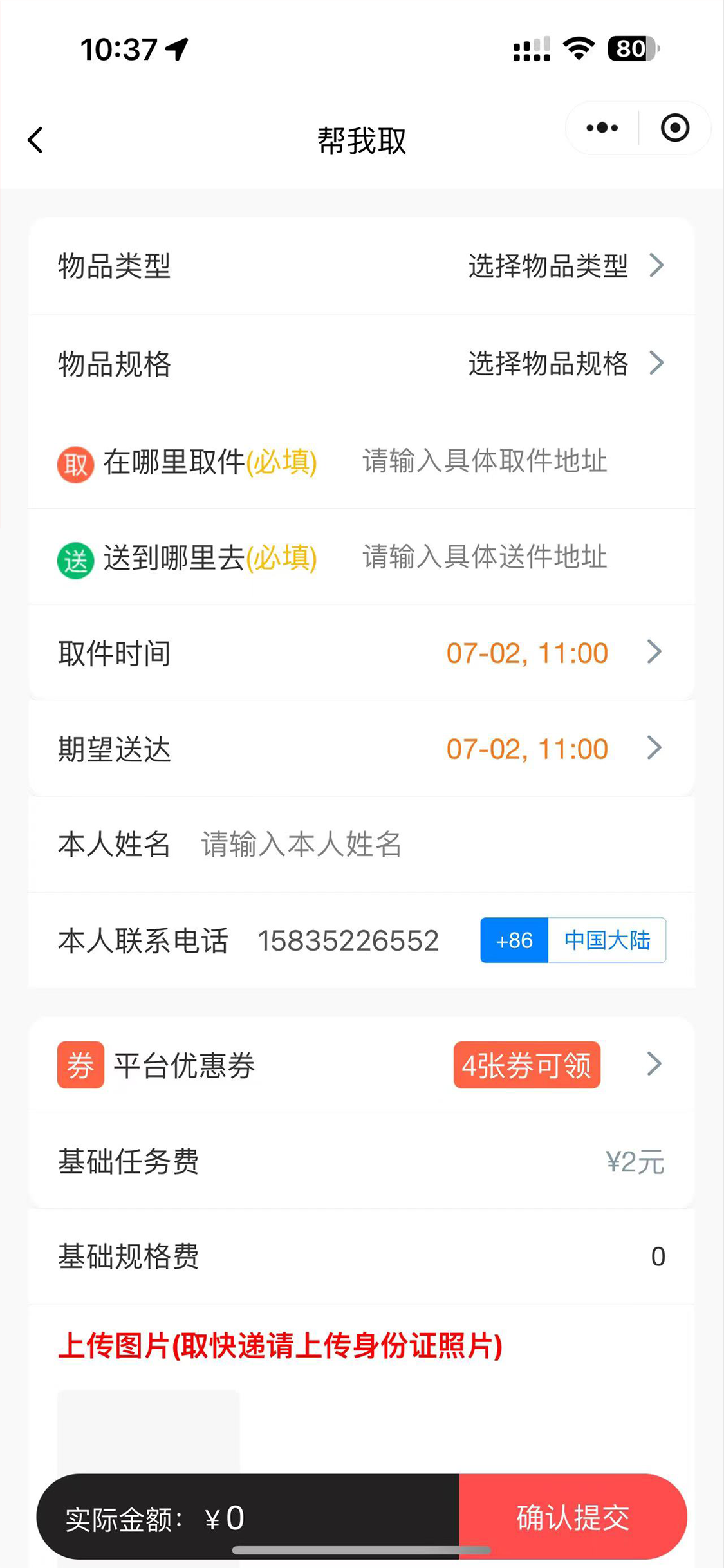Open 平台优惠券 to claim coupons
The height and width of the screenshot is (1568, 724).
(x=362, y=1065)
